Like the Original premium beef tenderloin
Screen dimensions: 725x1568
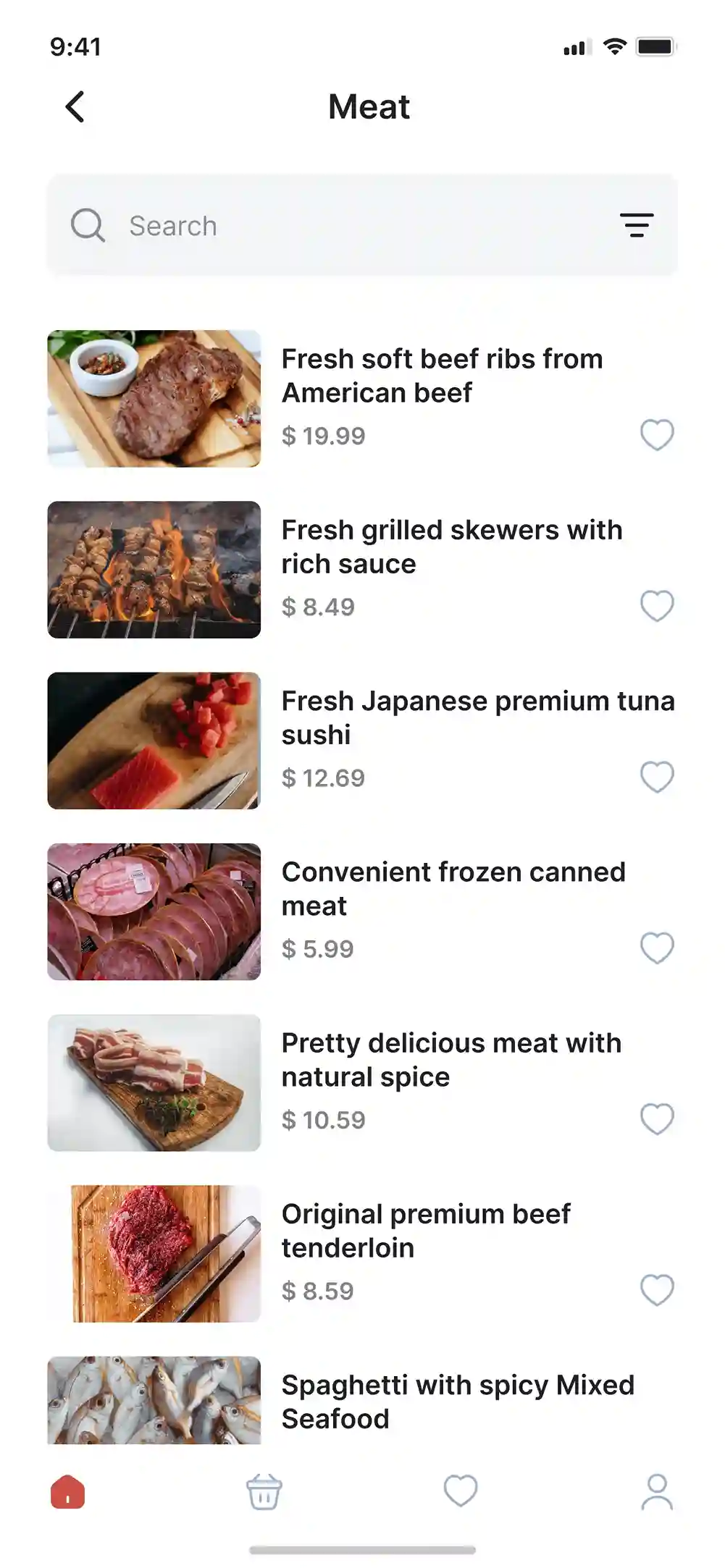pos(657,1290)
